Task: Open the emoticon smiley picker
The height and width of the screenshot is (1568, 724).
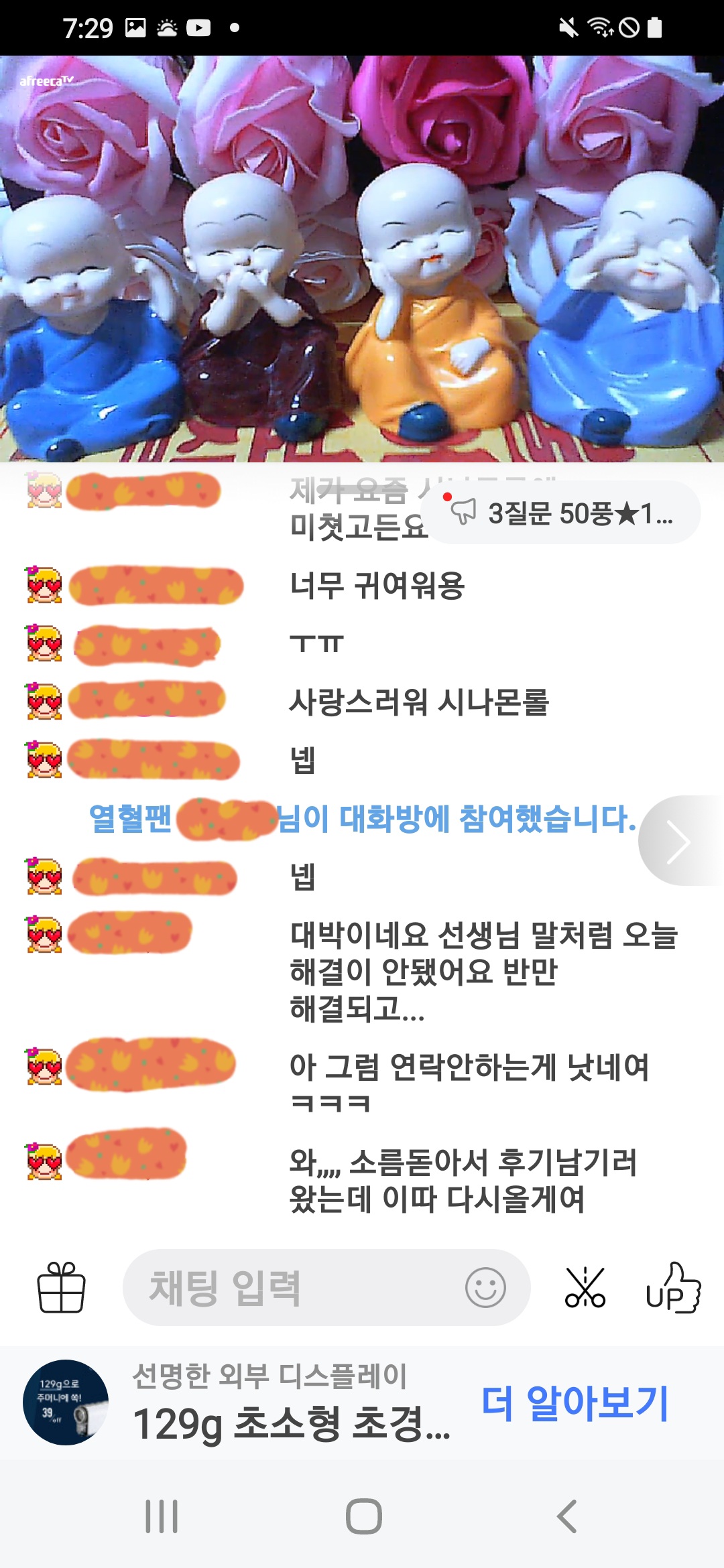Action: pos(485,1287)
